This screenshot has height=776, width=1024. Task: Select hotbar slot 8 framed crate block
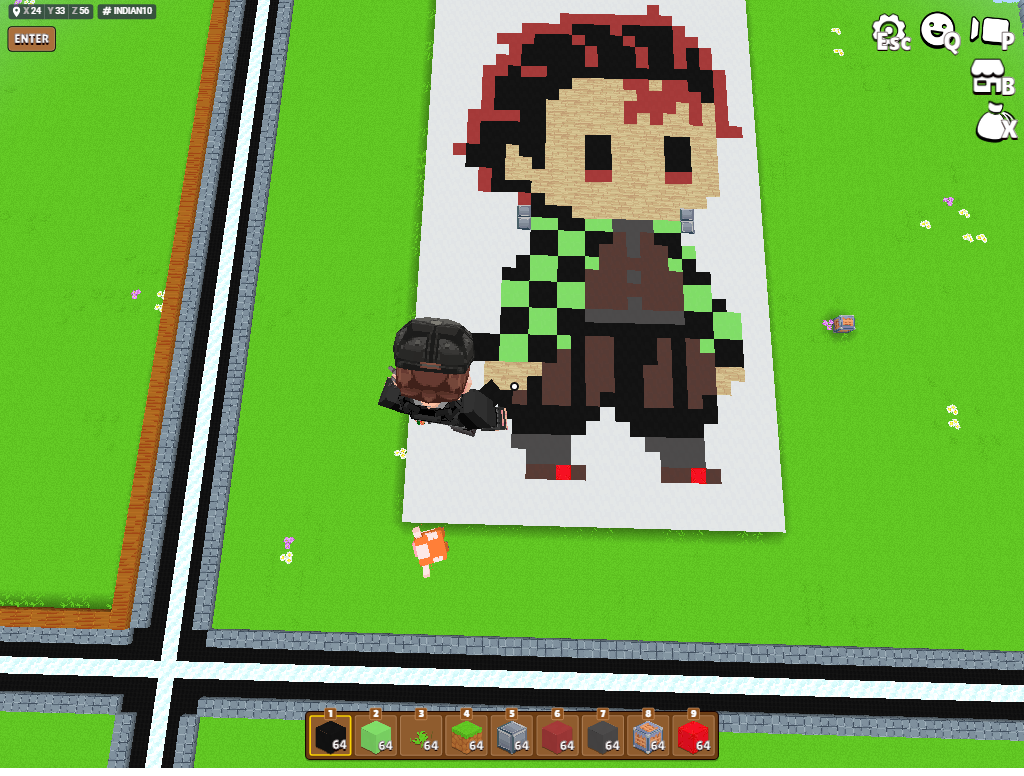[x=648, y=737]
